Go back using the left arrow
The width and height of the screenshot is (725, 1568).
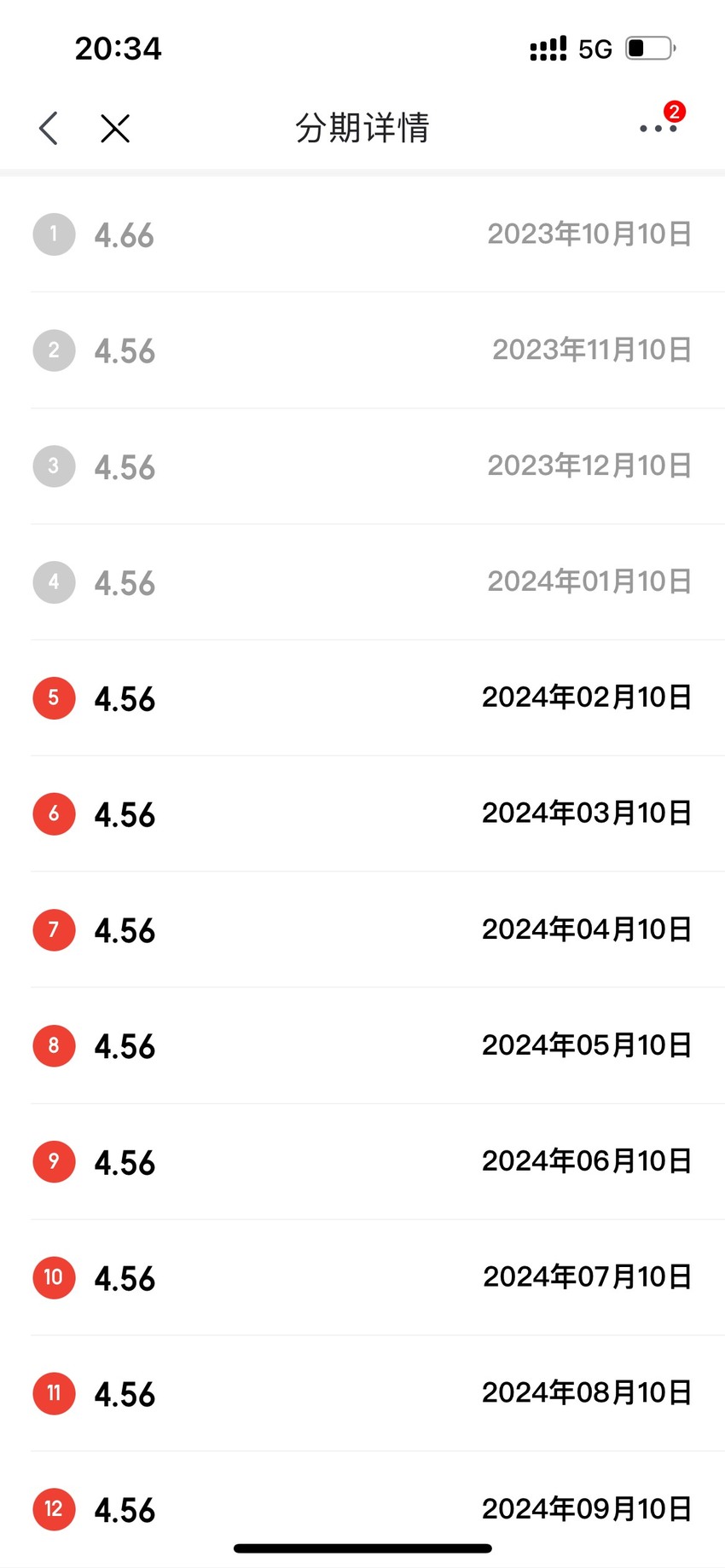[x=49, y=129]
